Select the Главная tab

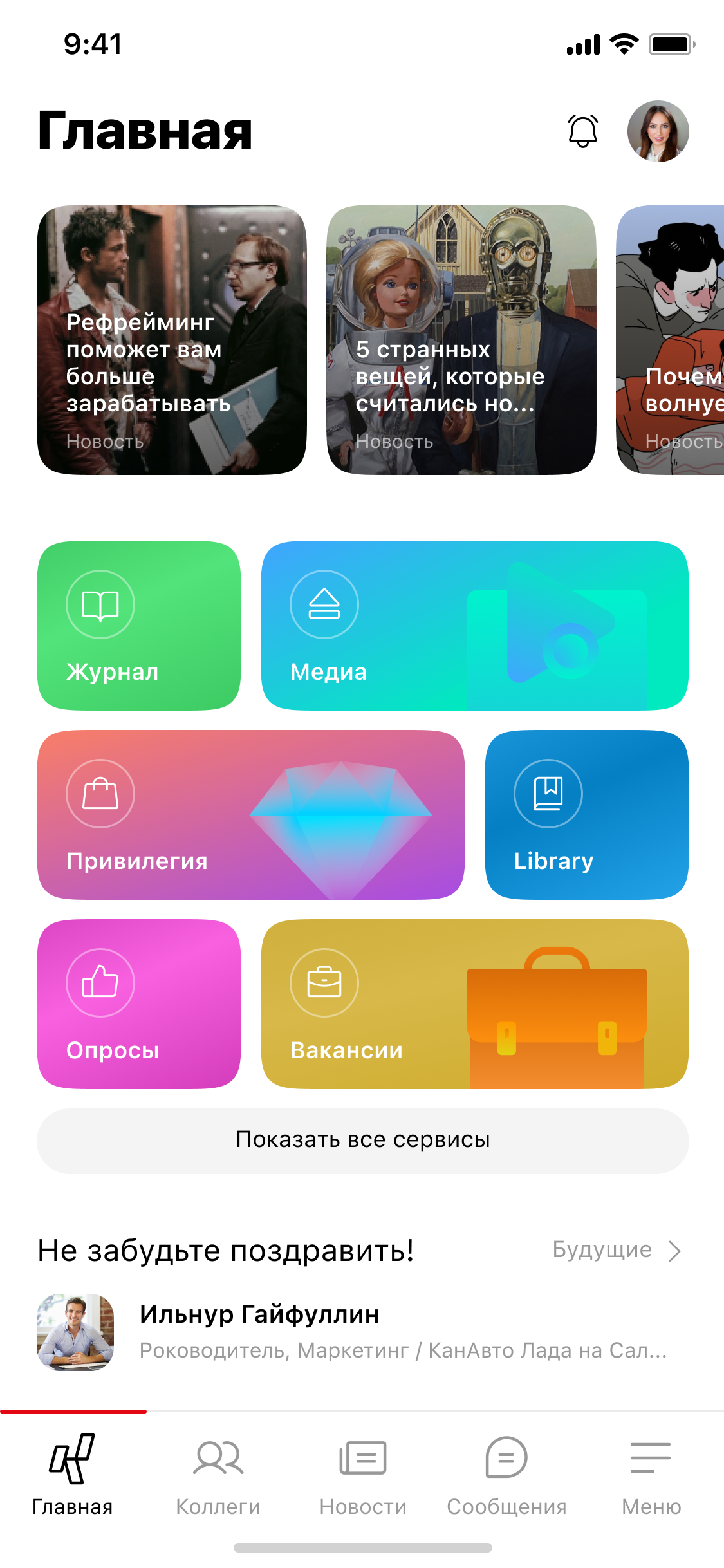73,1475
